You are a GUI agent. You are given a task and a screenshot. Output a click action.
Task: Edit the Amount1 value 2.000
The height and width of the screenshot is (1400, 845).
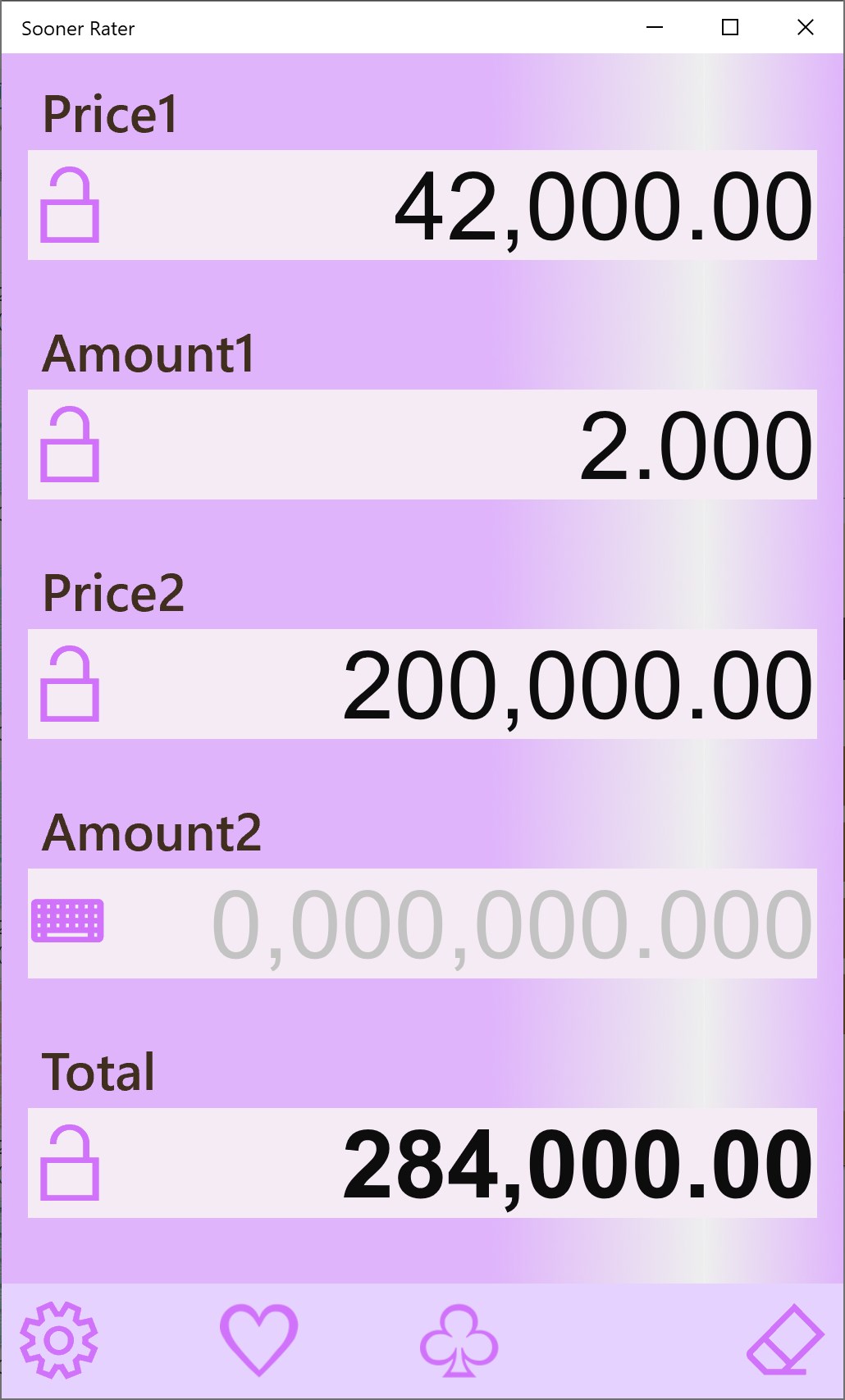click(x=695, y=446)
